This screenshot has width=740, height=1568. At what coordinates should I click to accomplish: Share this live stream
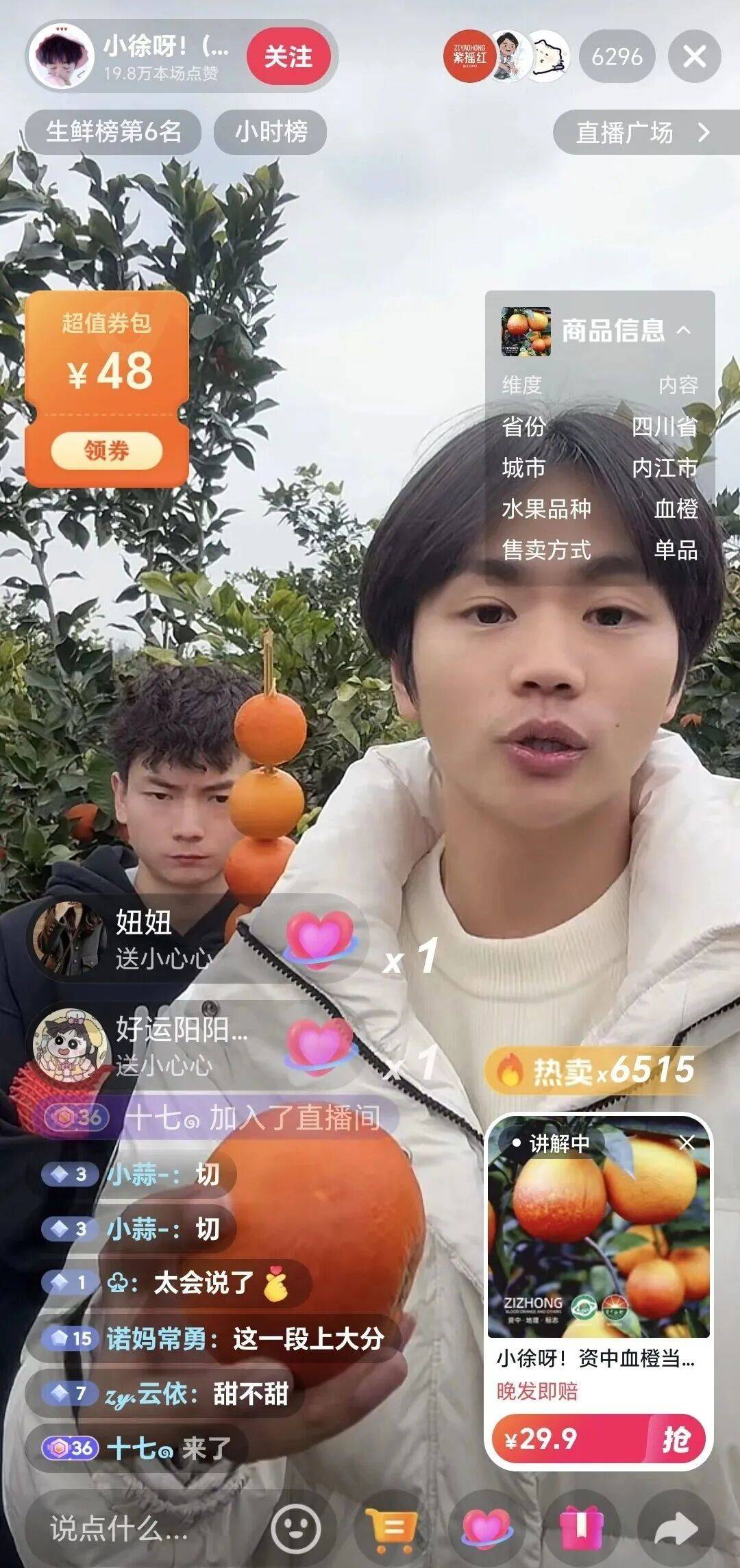coord(675,1528)
